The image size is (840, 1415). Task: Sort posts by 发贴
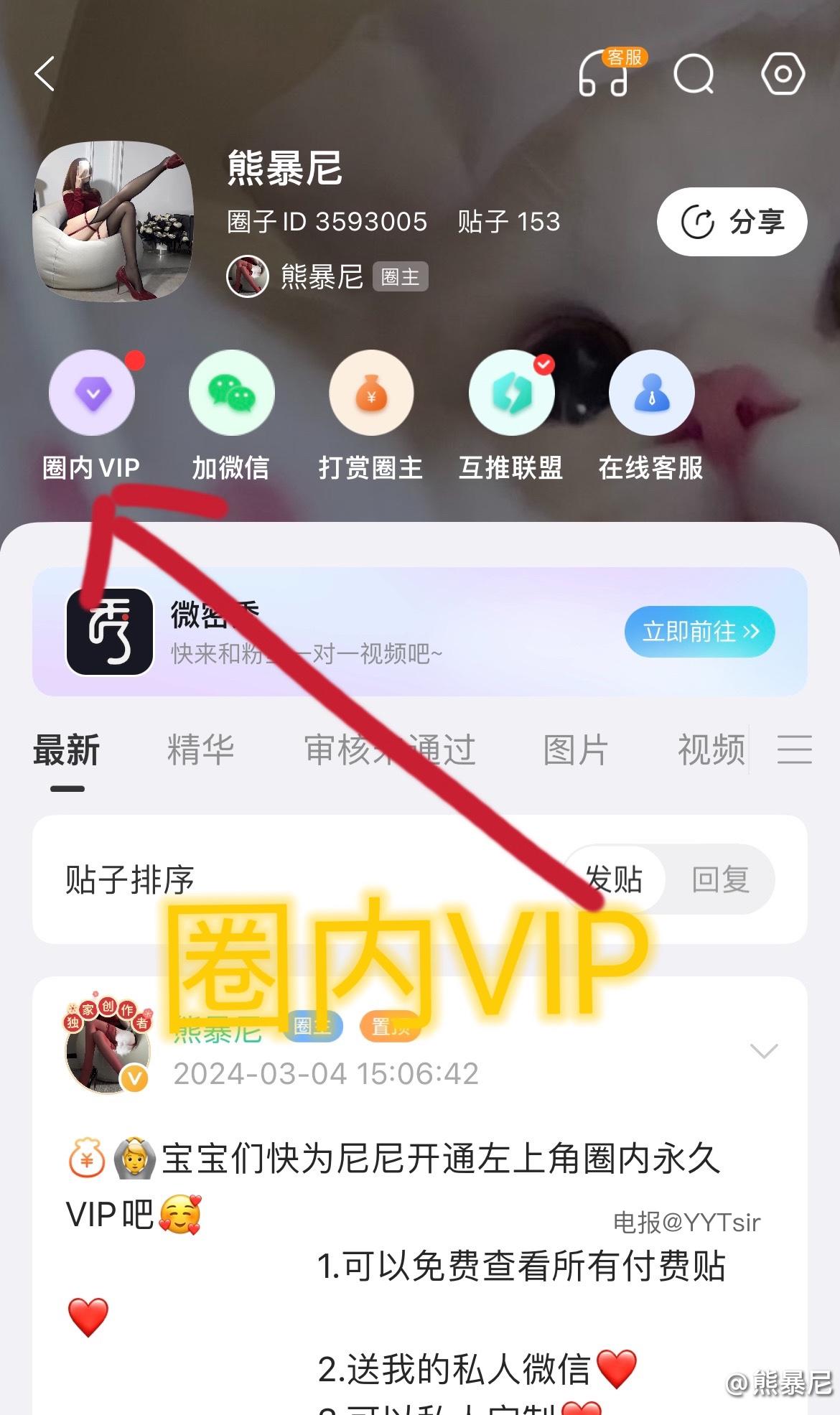[x=615, y=879]
